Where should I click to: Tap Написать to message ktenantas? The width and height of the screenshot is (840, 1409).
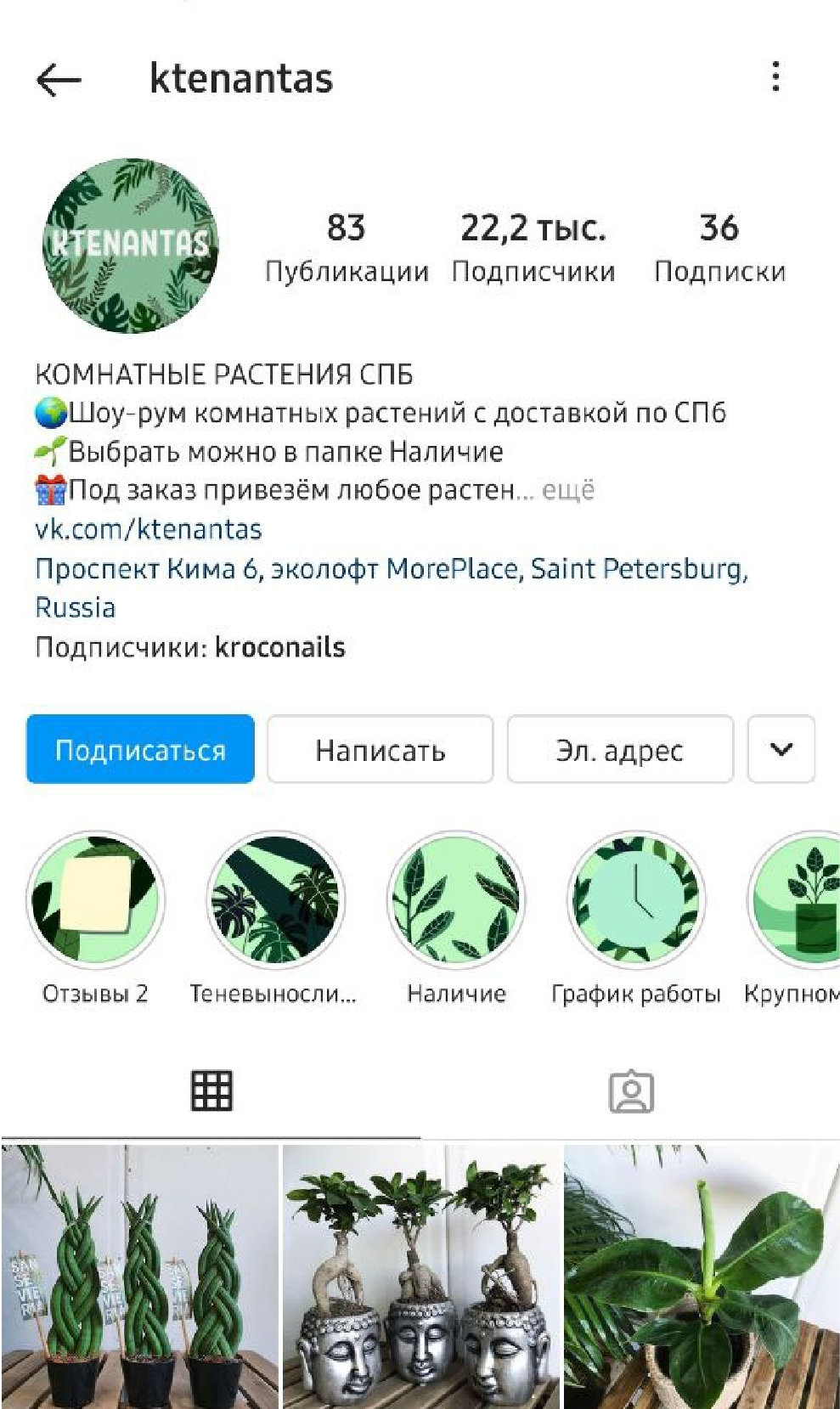[x=380, y=749]
